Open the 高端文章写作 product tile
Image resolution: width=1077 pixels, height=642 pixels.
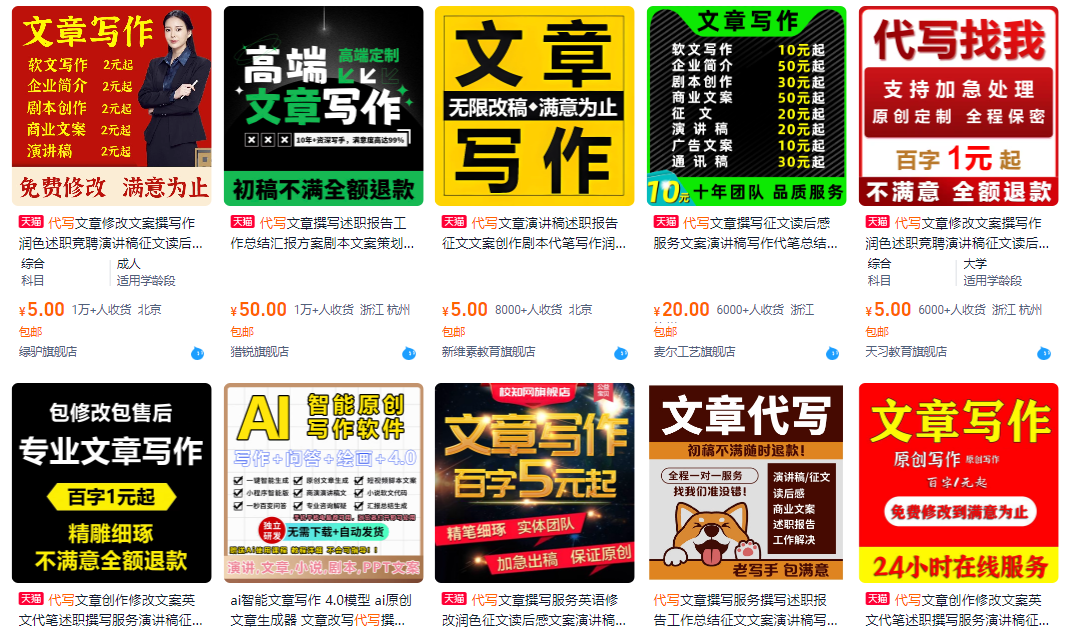click(x=323, y=105)
